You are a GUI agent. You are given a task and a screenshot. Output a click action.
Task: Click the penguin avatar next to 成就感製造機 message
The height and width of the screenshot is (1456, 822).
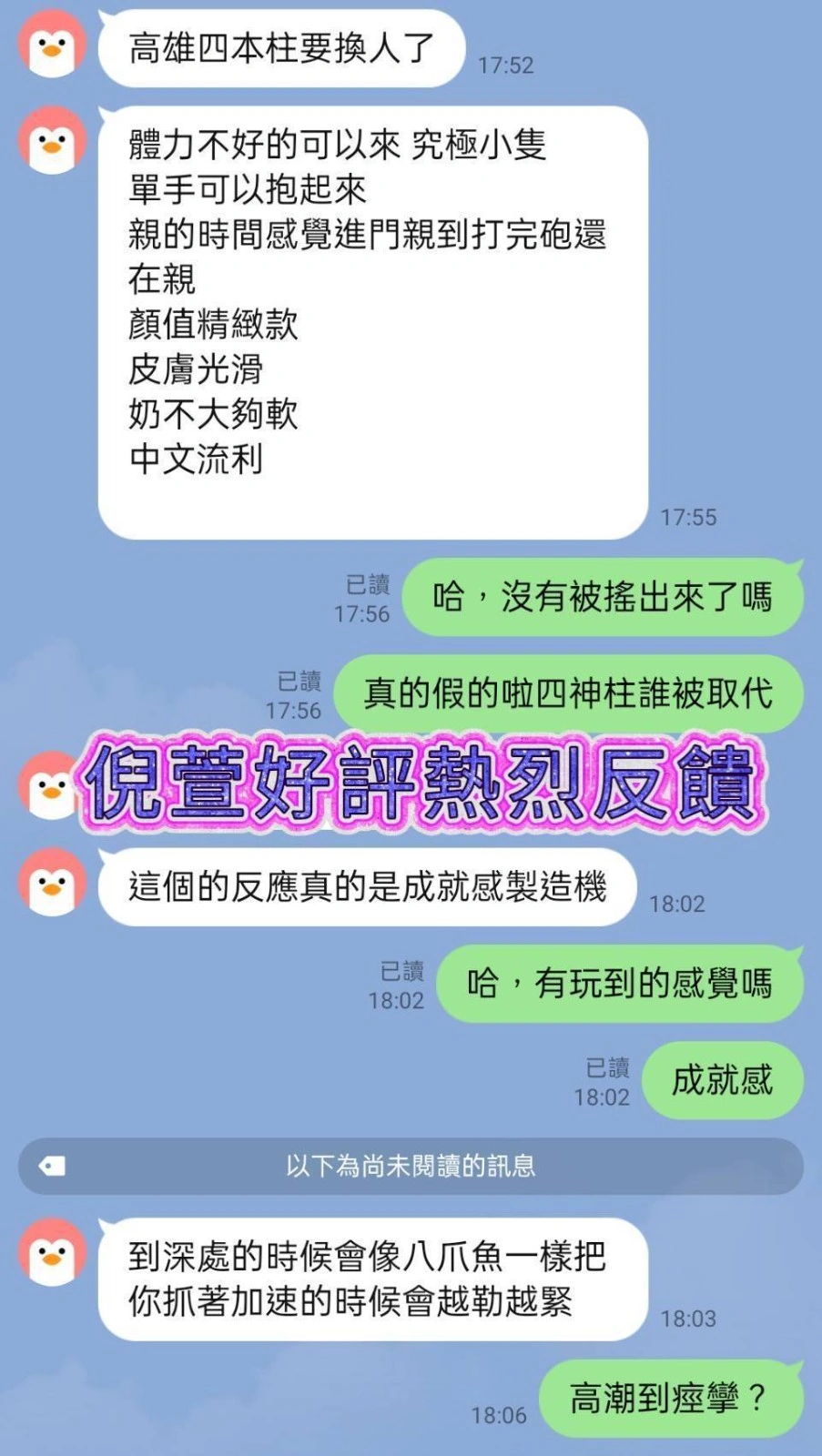coord(52,883)
